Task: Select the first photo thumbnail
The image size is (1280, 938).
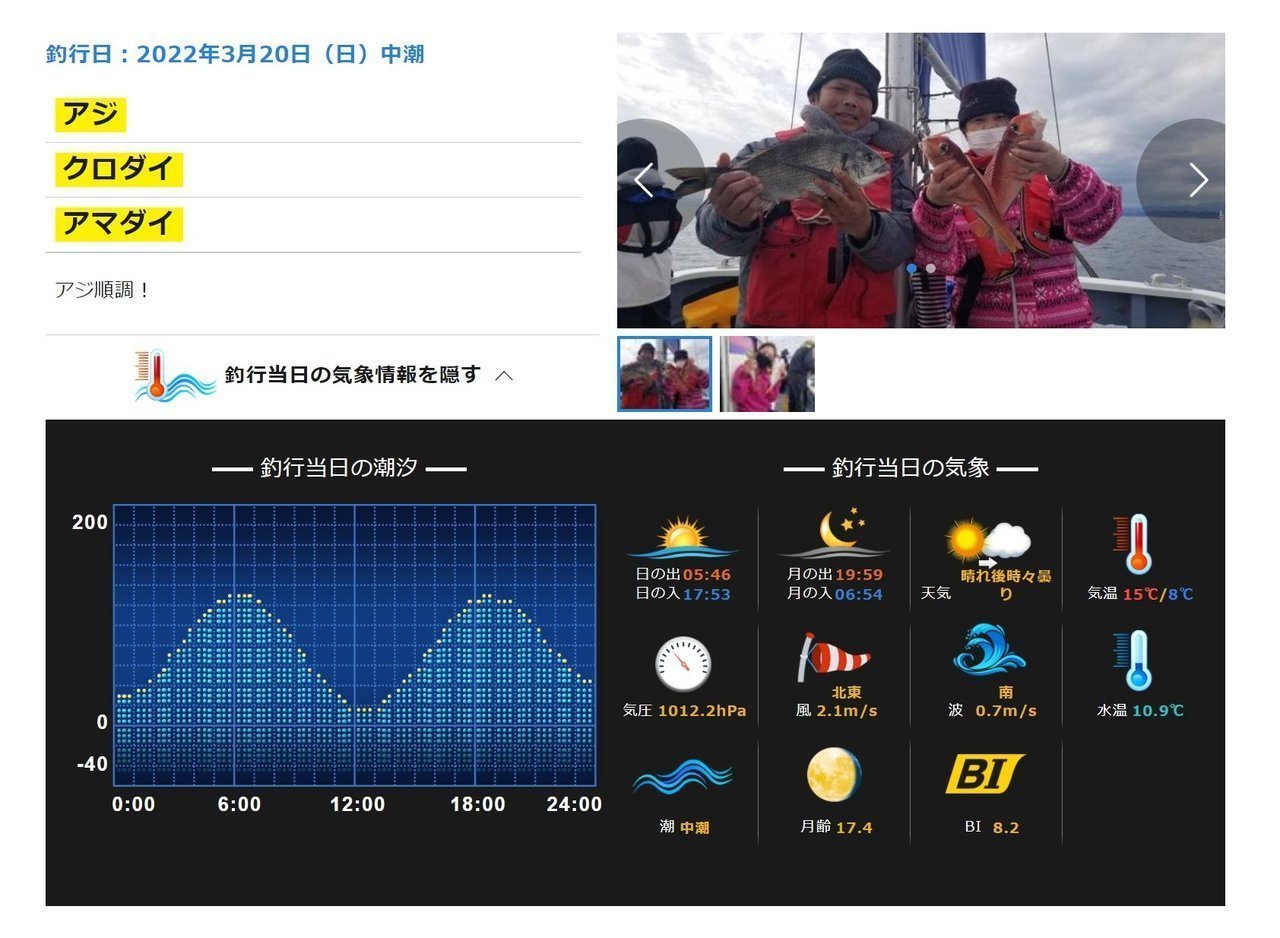Action: point(664,374)
